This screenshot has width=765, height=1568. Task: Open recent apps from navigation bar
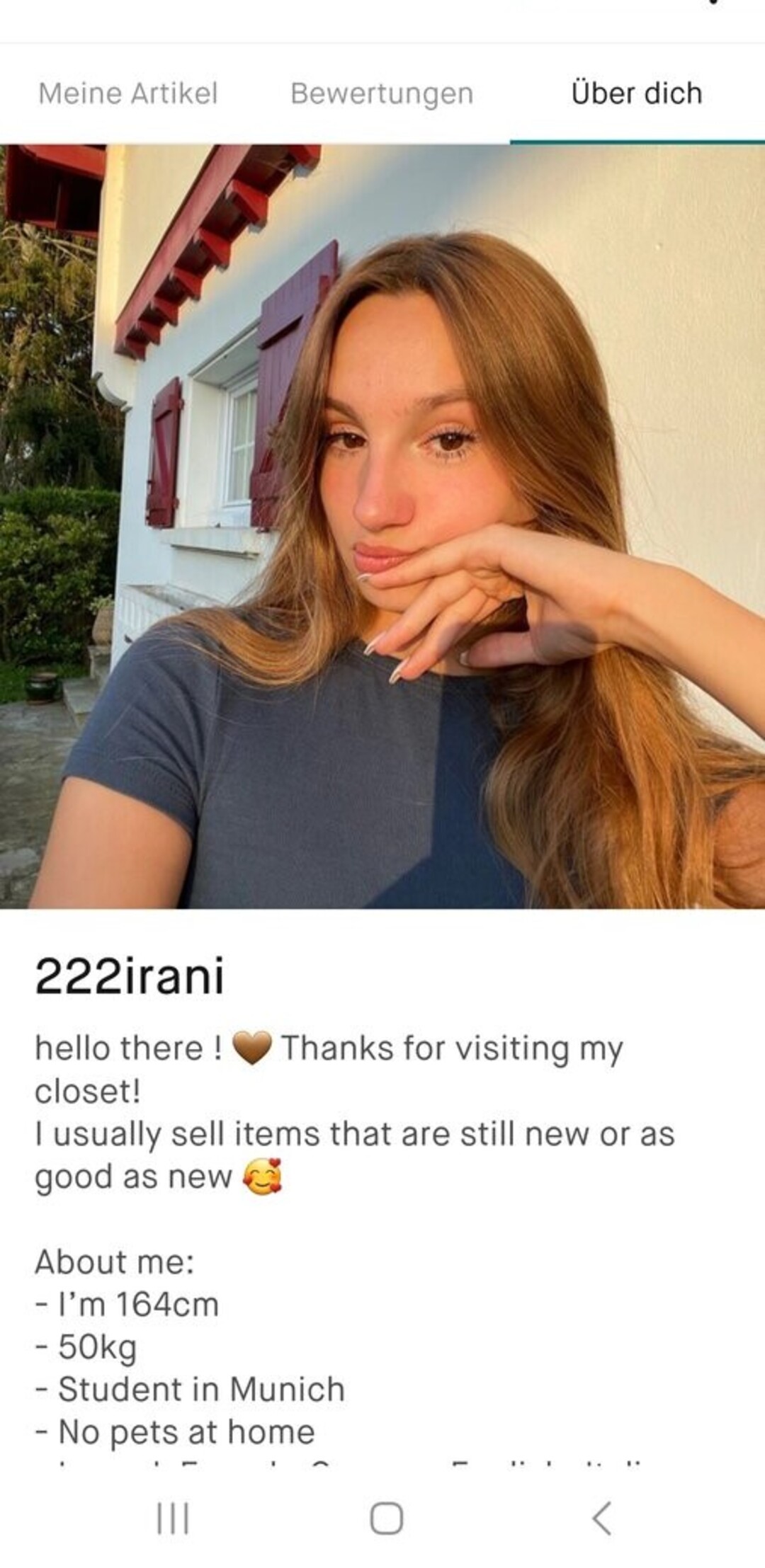pyautogui.click(x=172, y=1518)
